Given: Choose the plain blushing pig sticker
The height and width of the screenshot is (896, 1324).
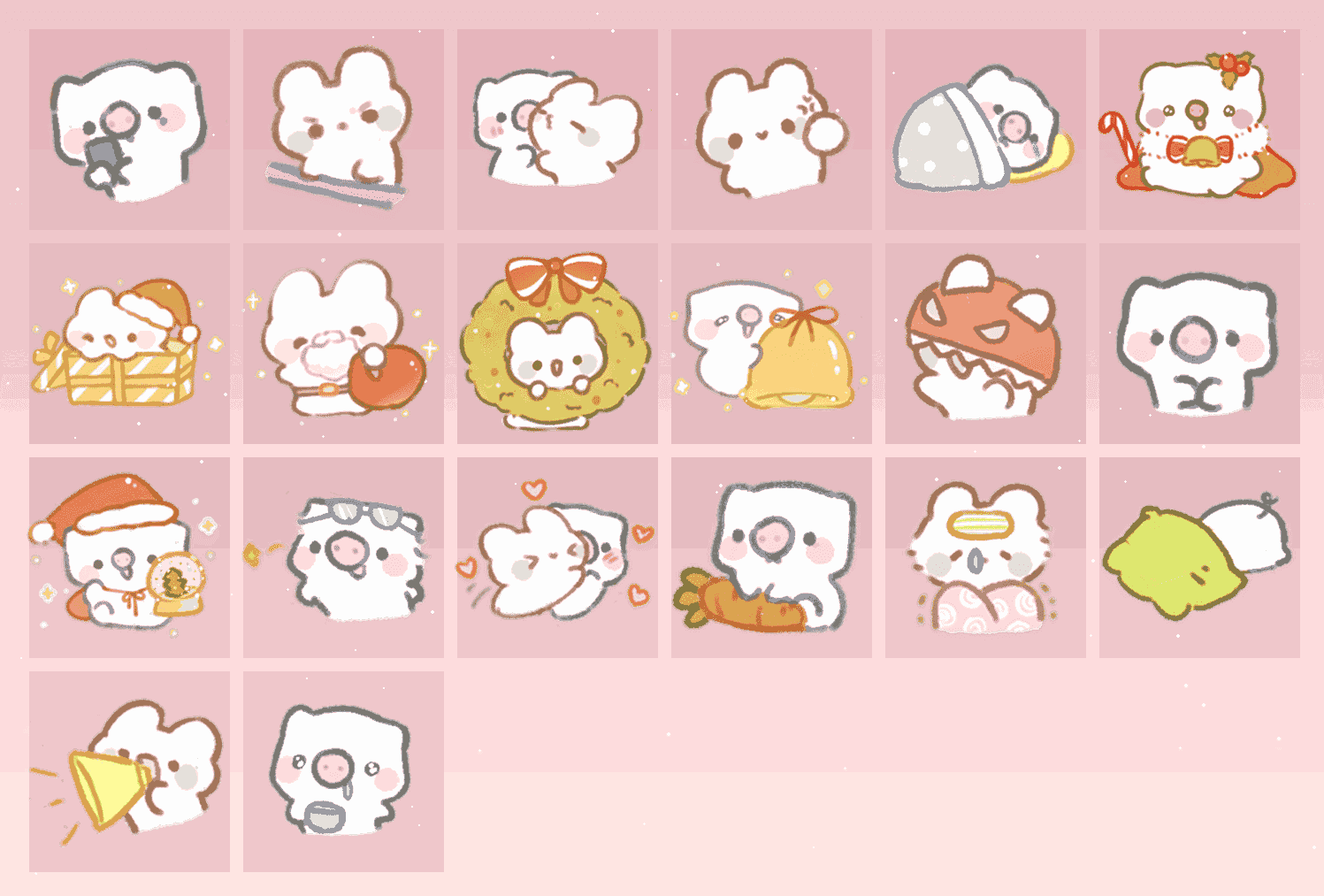Looking at the screenshot, I should coord(1199,343).
